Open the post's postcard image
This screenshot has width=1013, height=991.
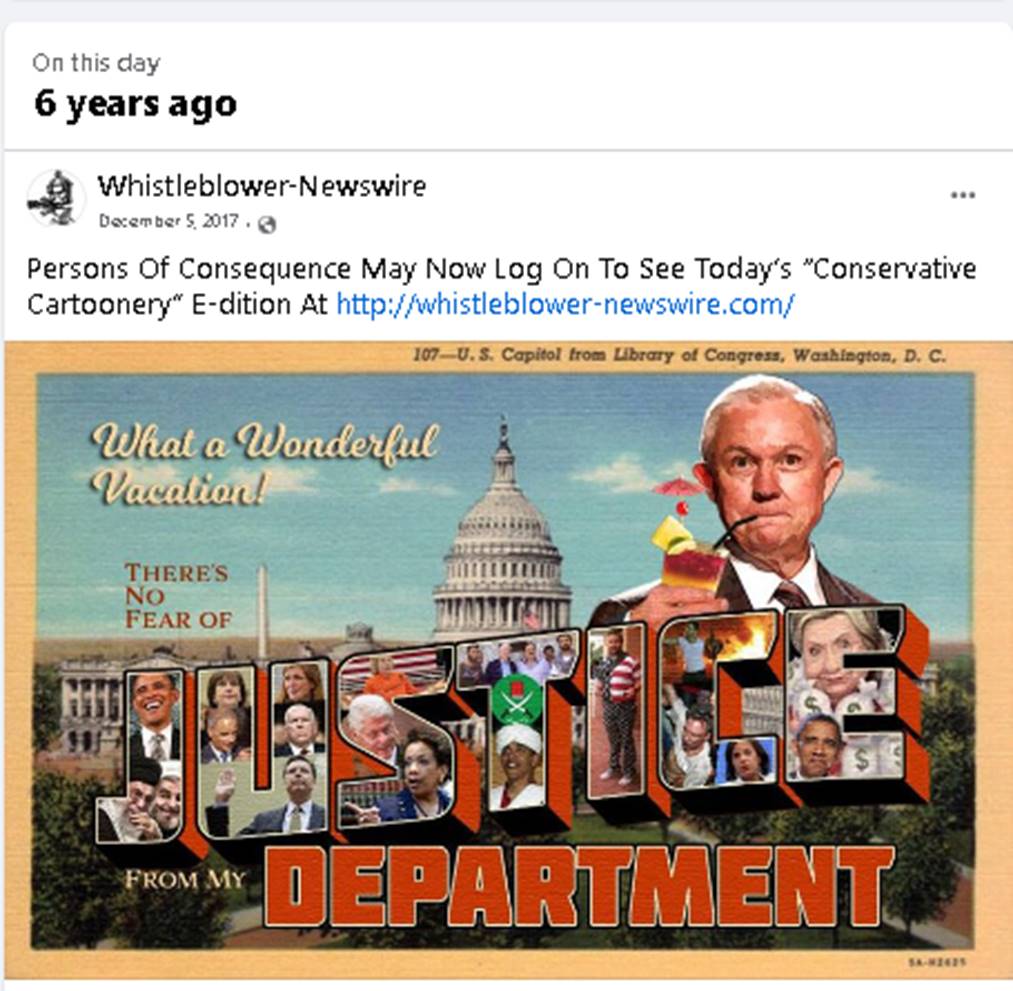507,660
